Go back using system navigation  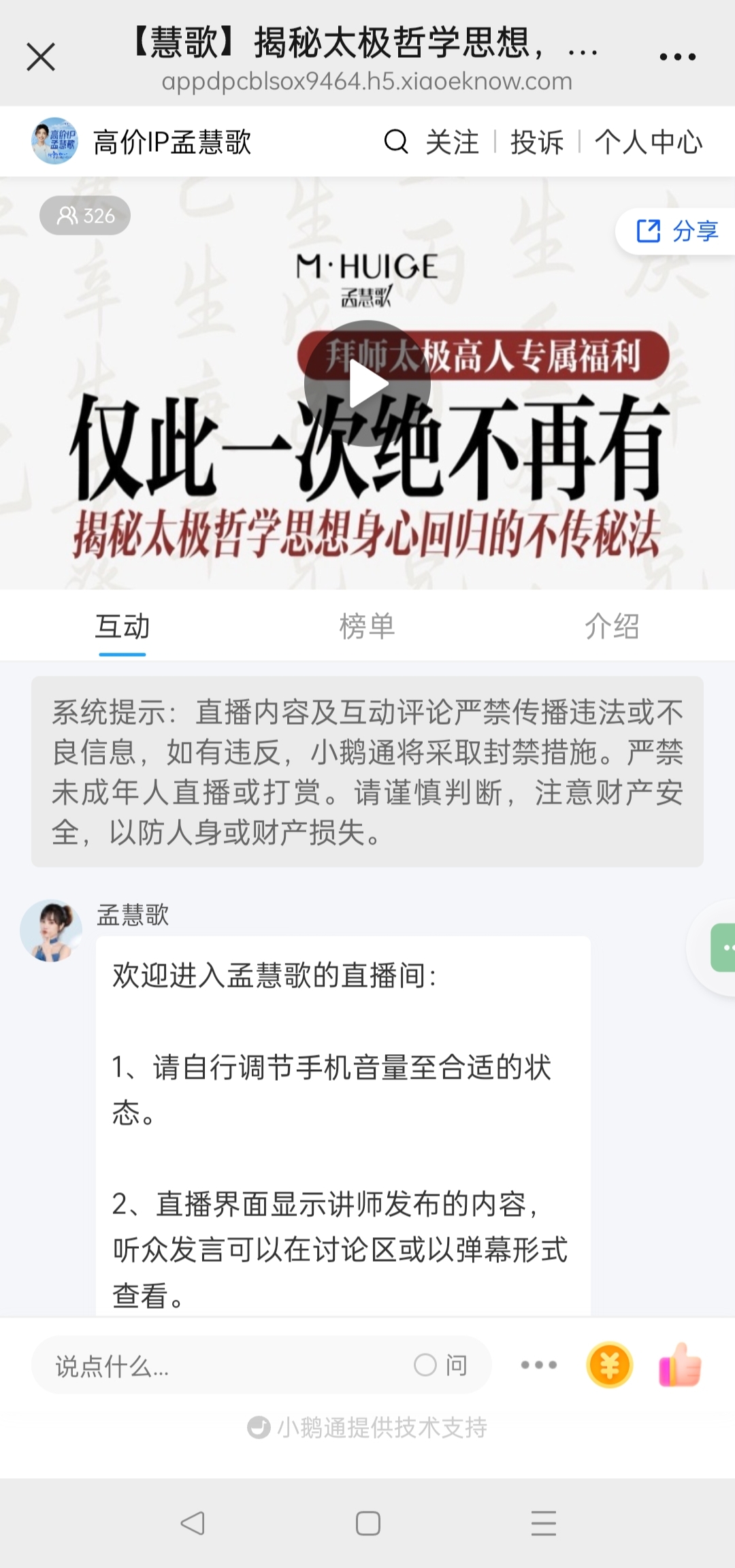pos(192,1523)
